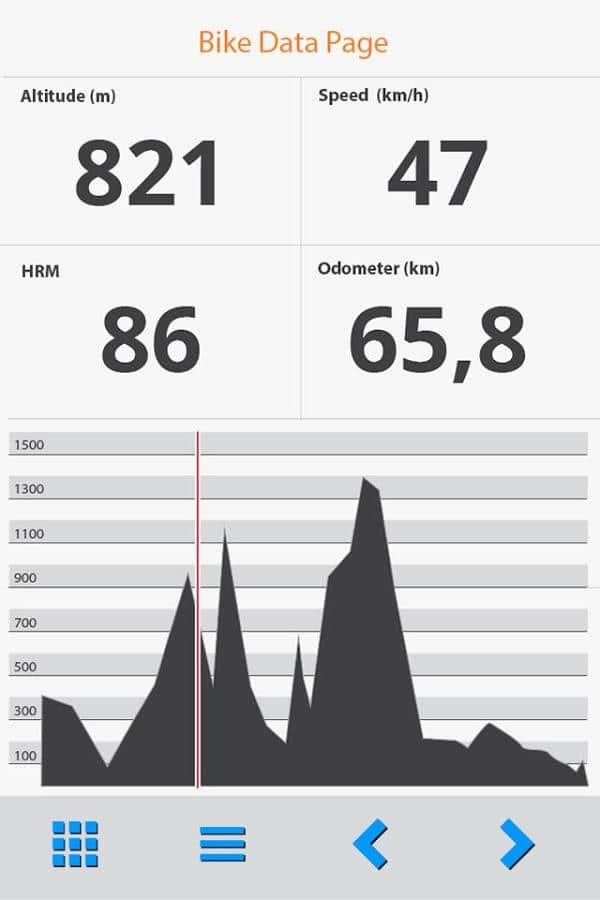
Task: Go to the previous data page
Action: click(x=370, y=844)
